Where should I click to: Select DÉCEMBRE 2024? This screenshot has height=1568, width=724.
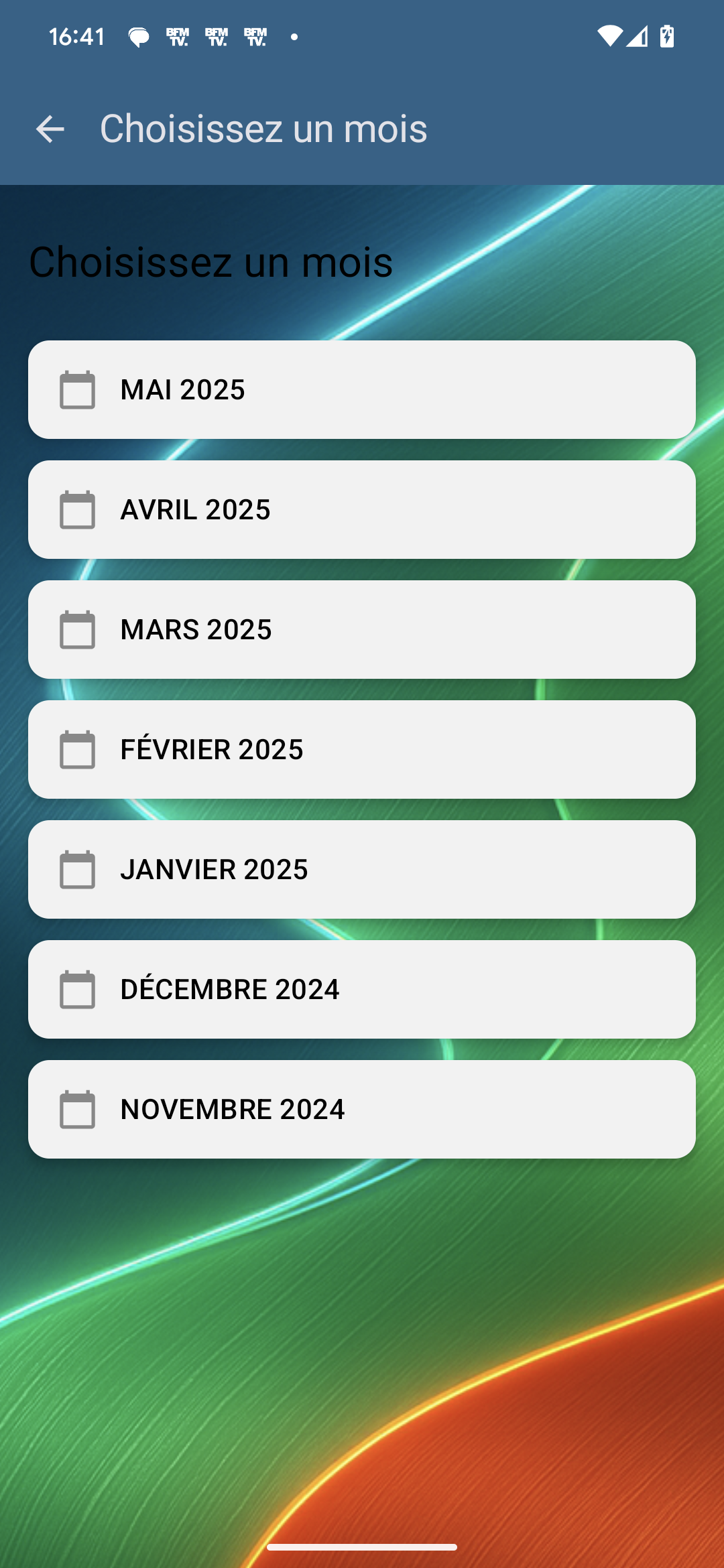click(x=361, y=990)
